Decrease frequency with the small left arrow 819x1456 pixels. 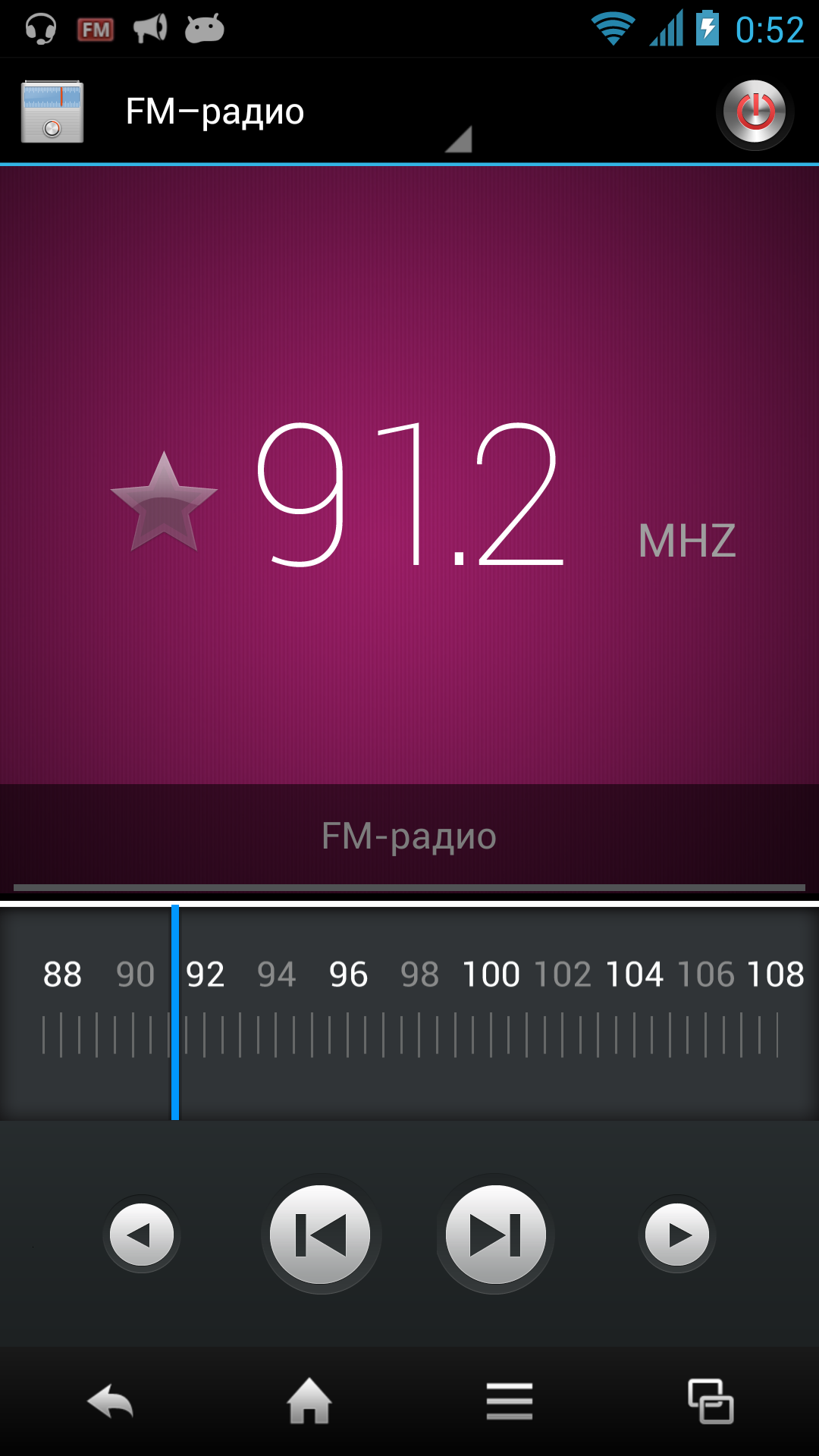(x=141, y=1235)
